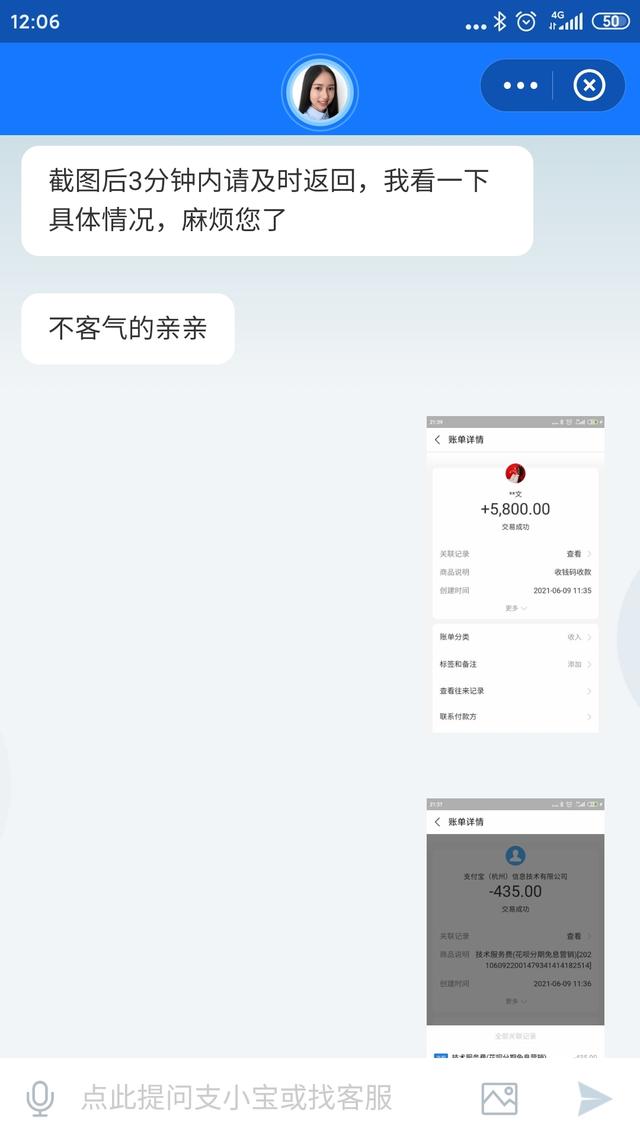Tap the customer service avatar
The height and width of the screenshot is (1138, 640).
(x=320, y=92)
